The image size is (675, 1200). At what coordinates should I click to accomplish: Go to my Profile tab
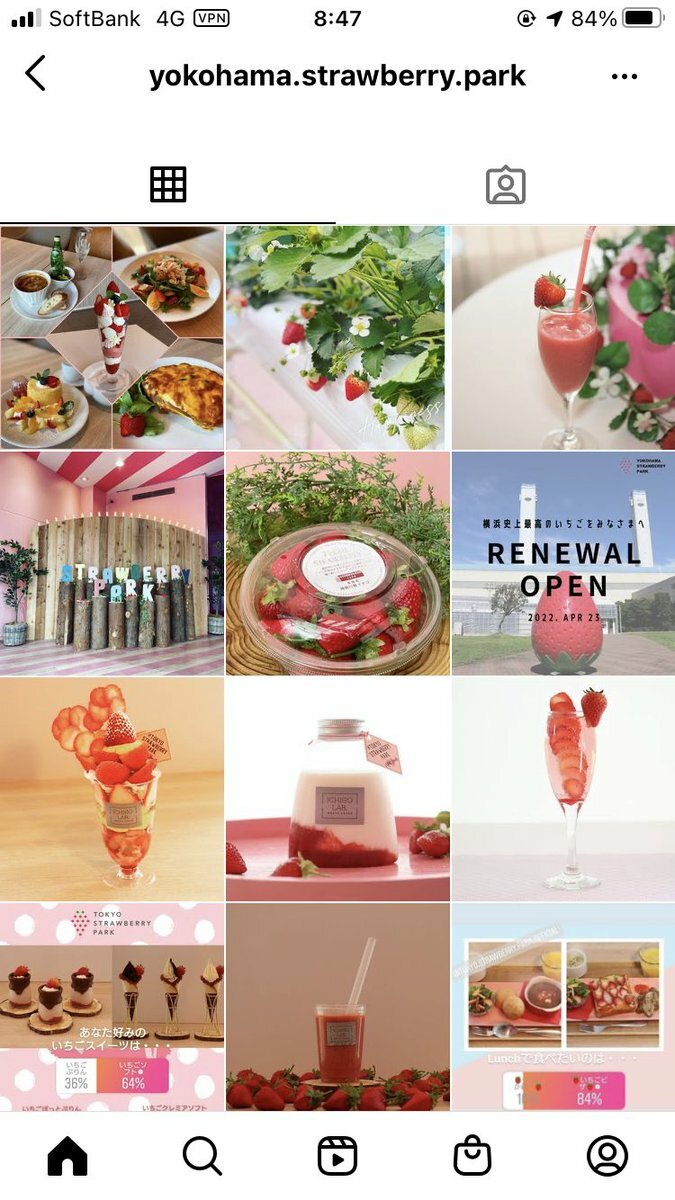pos(606,1156)
